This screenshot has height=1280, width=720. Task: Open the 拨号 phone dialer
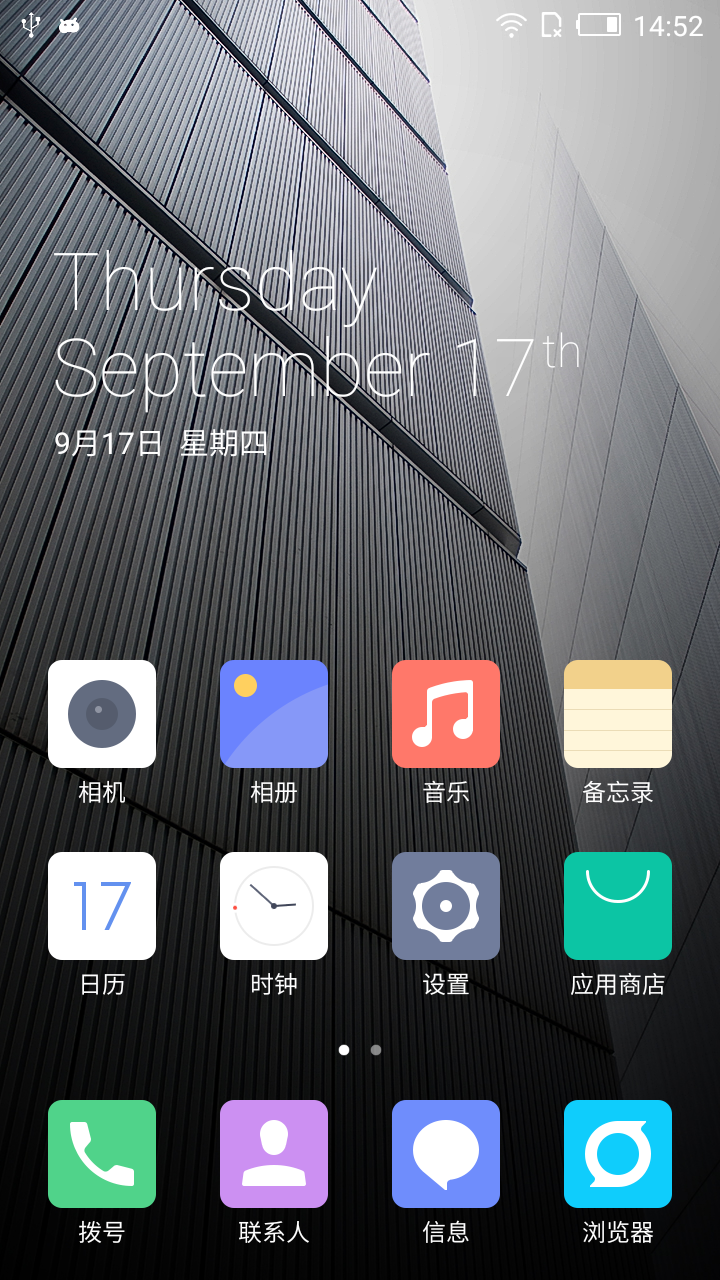(102, 1154)
